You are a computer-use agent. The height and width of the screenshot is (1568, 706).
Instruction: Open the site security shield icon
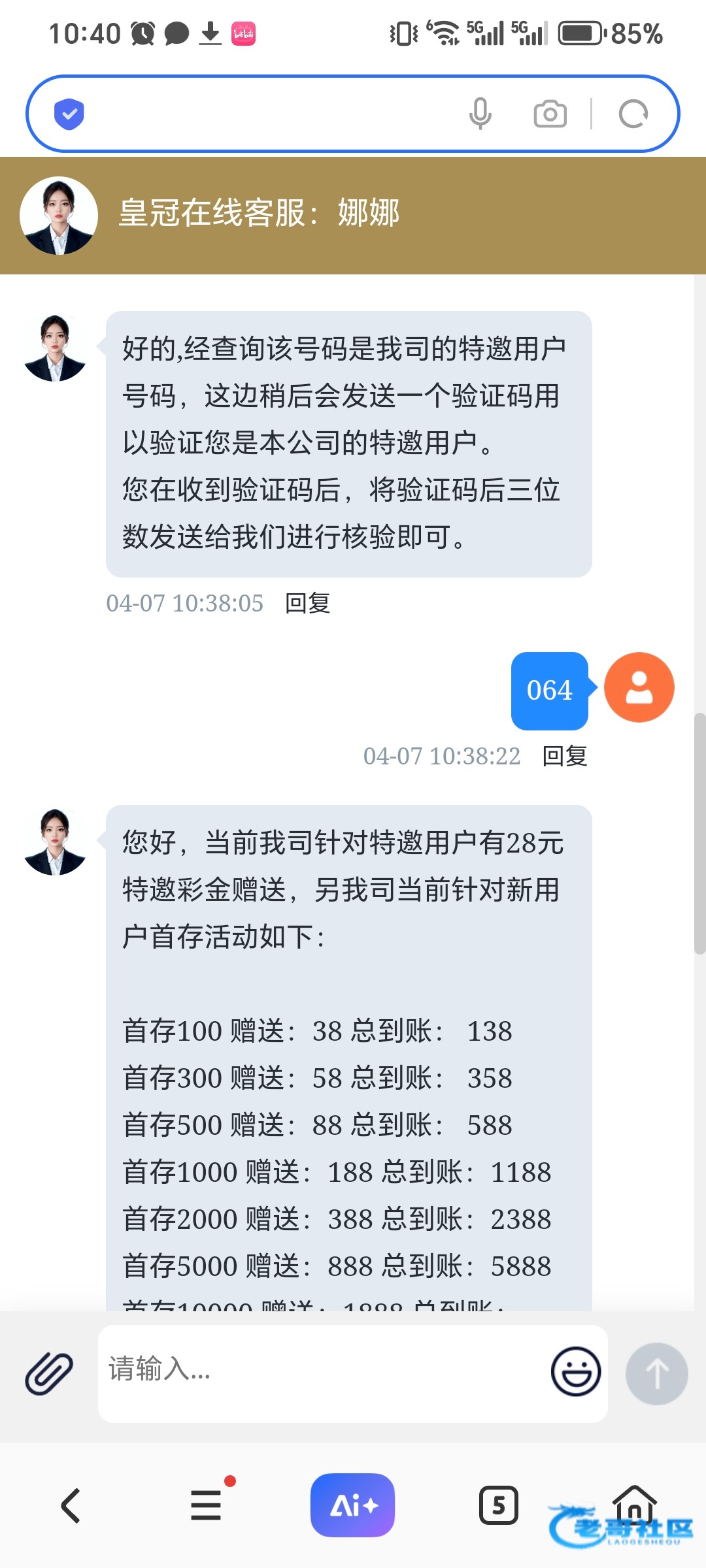(69, 114)
